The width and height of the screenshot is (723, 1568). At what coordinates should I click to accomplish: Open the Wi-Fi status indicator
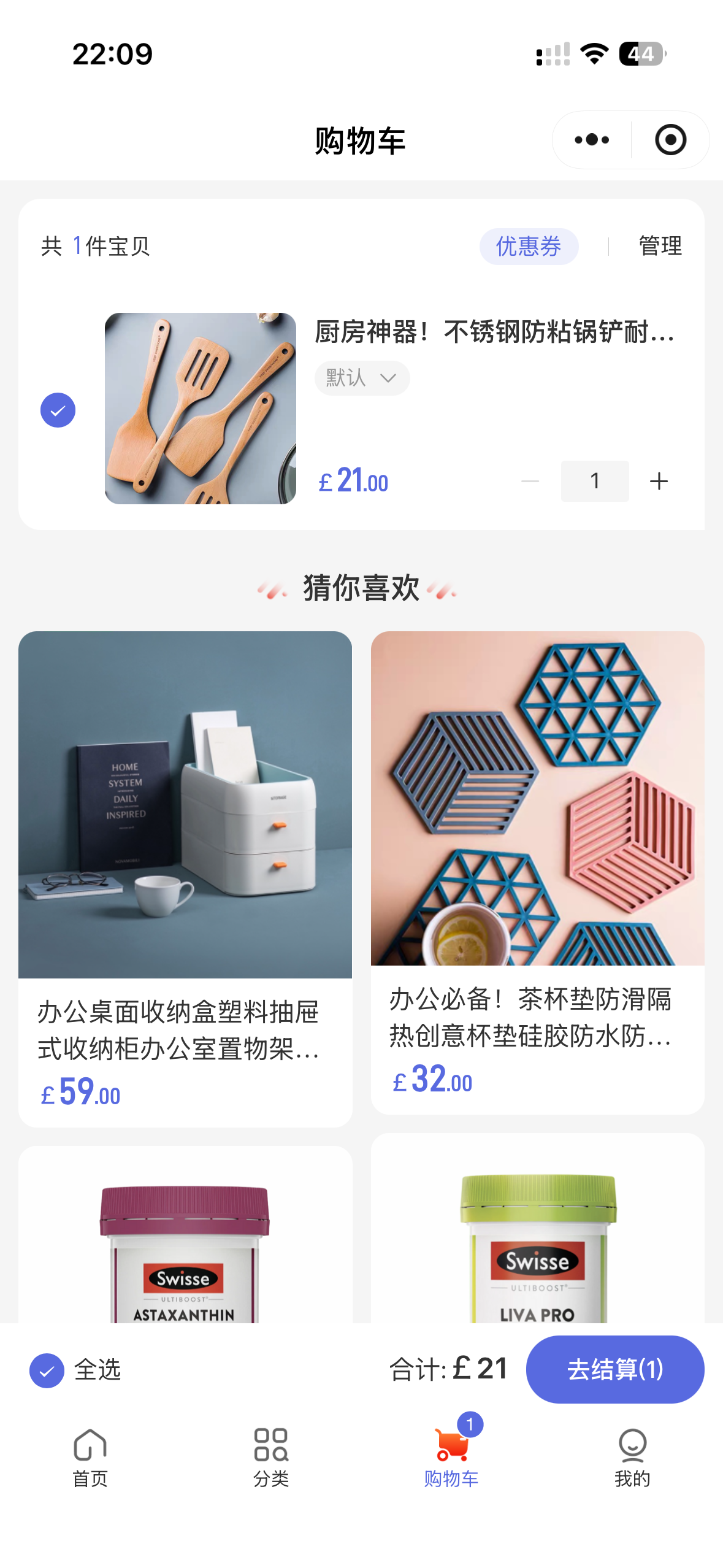(x=594, y=54)
